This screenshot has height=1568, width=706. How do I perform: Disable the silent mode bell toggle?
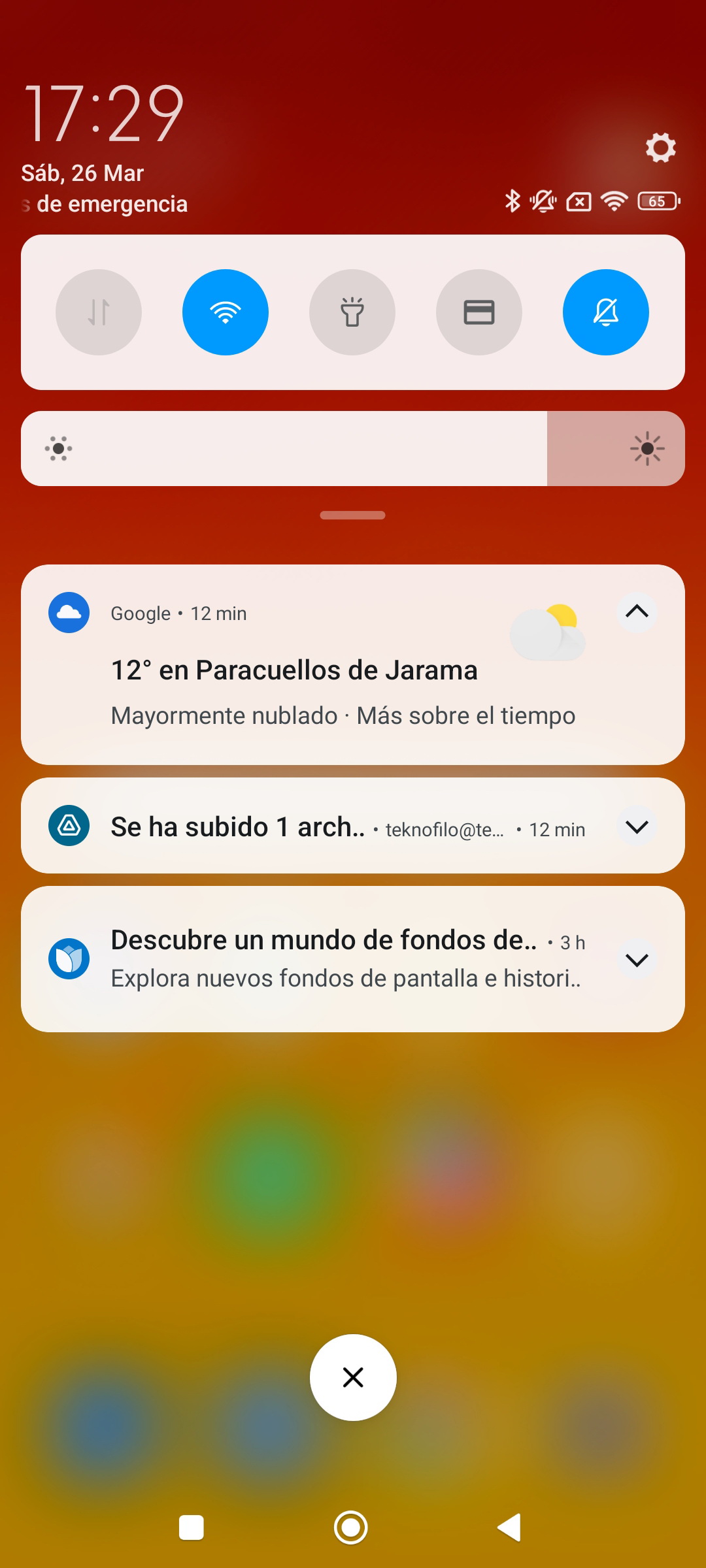tap(606, 312)
